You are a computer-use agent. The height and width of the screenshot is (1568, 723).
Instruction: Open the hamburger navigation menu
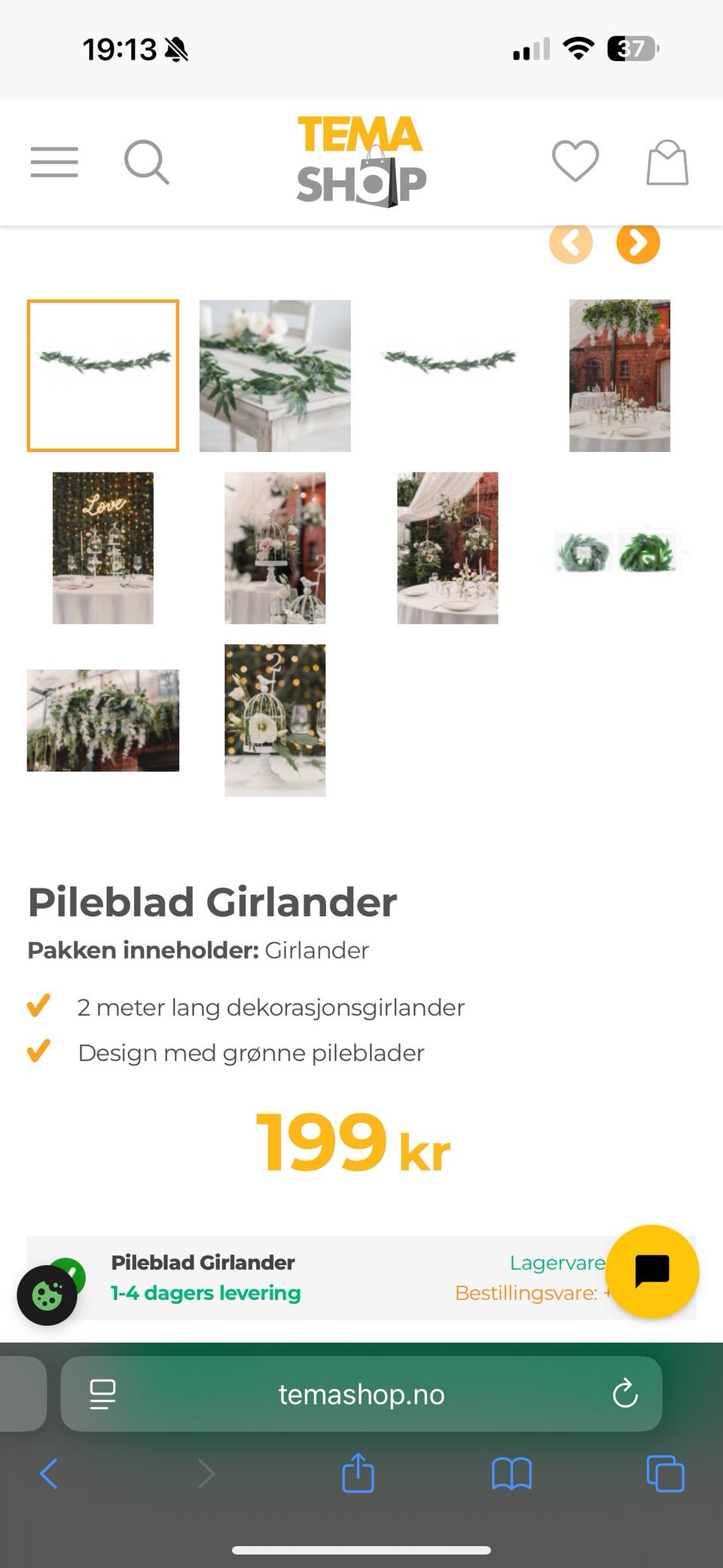pos(53,162)
